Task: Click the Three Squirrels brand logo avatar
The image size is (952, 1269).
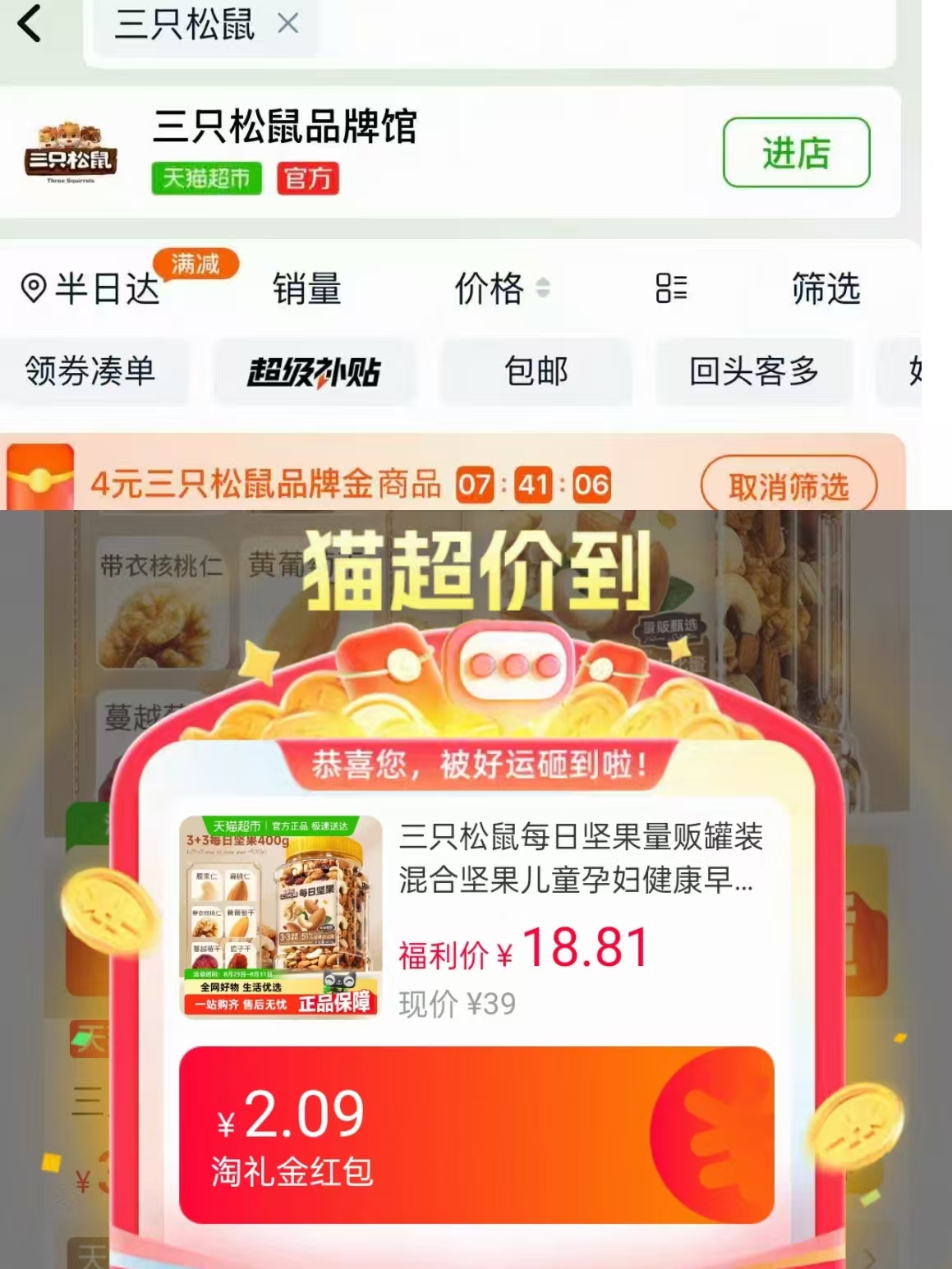Action: tap(72, 152)
